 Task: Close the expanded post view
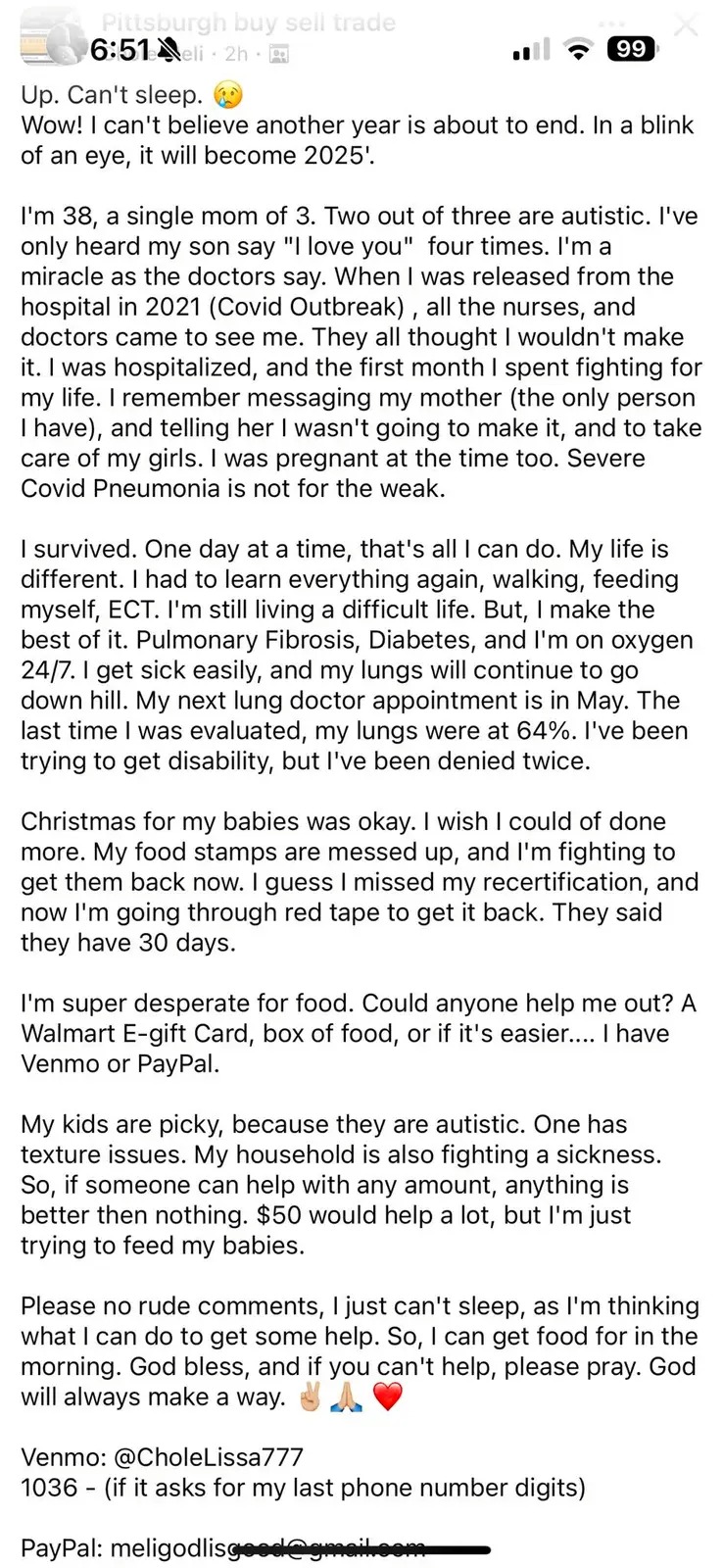coord(686,24)
